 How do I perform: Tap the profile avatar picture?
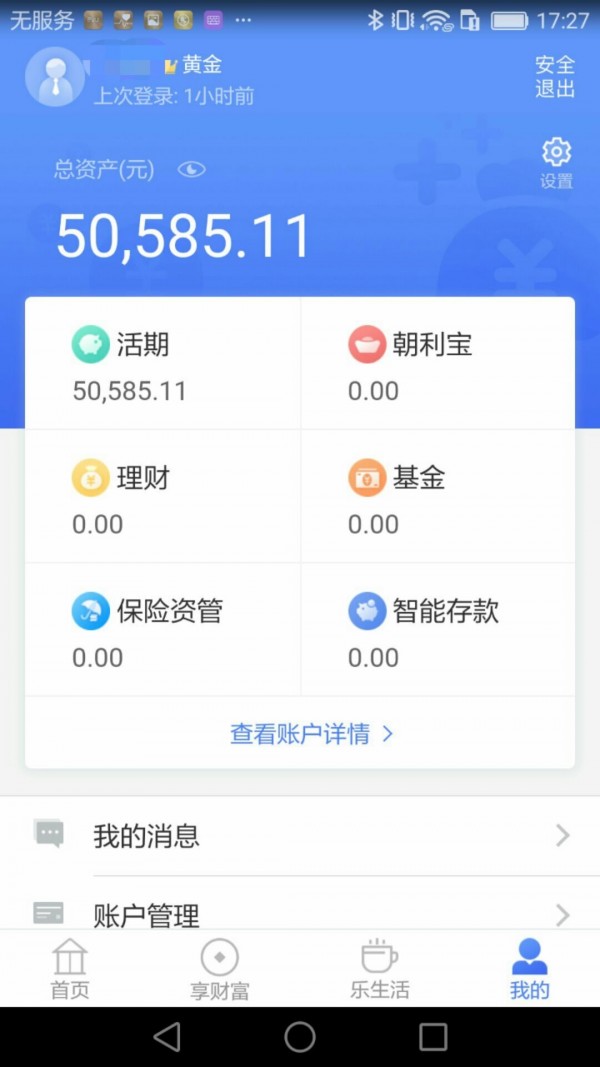point(55,77)
